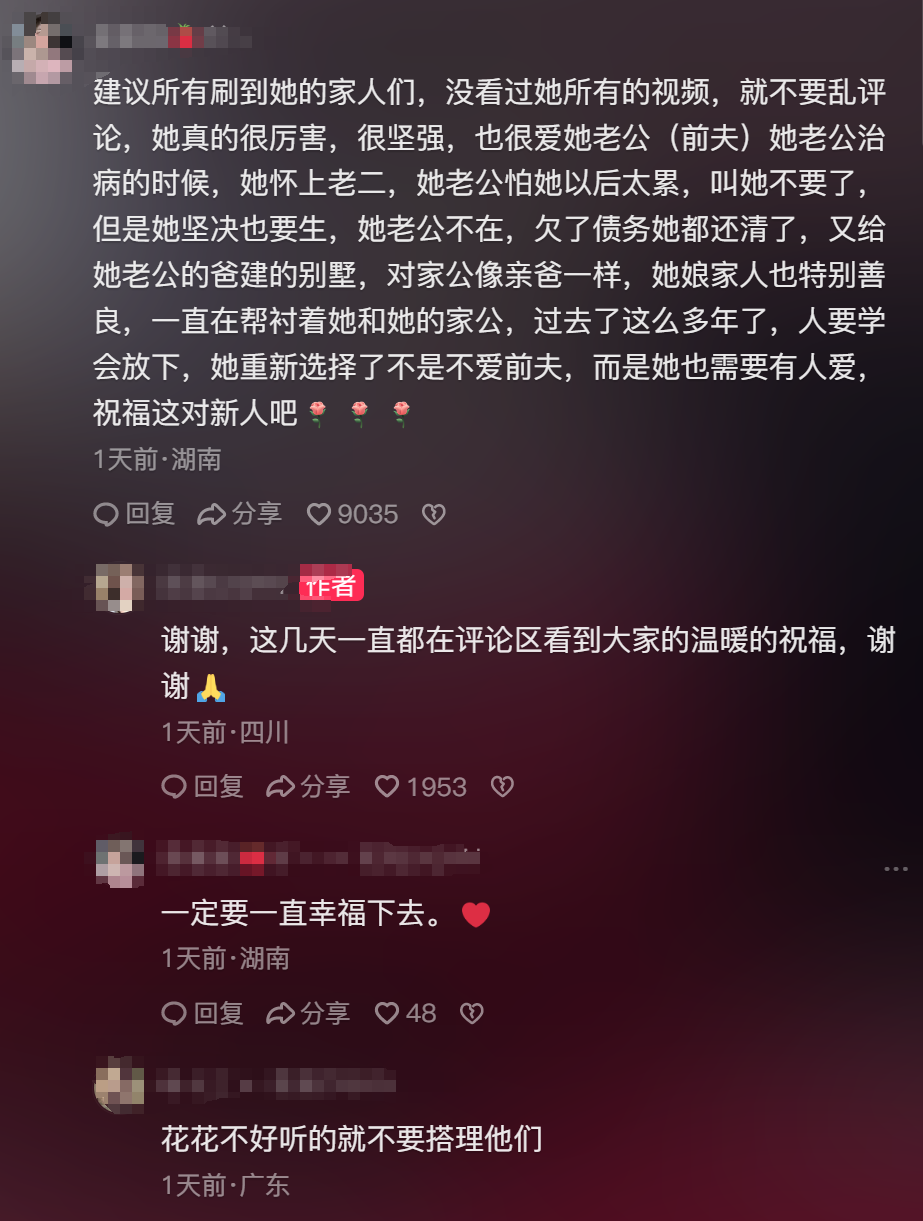Viewport: 923px width, 1221px height.
Task: Open the three-dot menu beside 一定要一直幸福下去
Action: coord(895,870)
